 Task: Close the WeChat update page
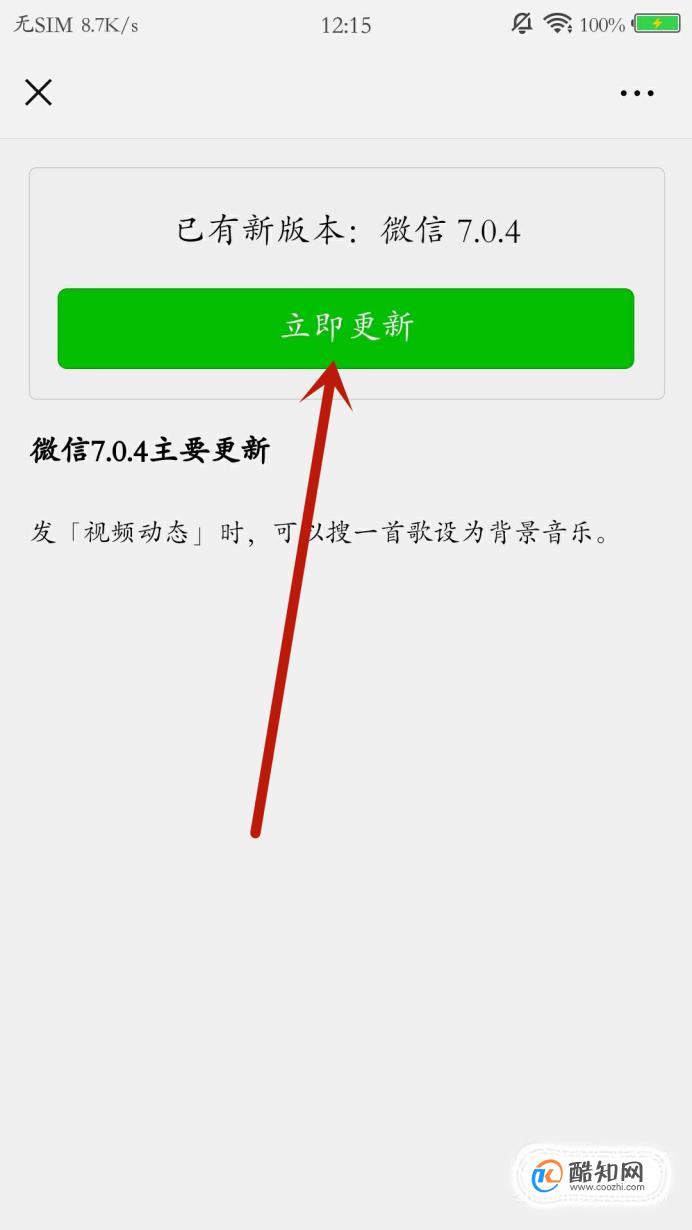(38, 93)
